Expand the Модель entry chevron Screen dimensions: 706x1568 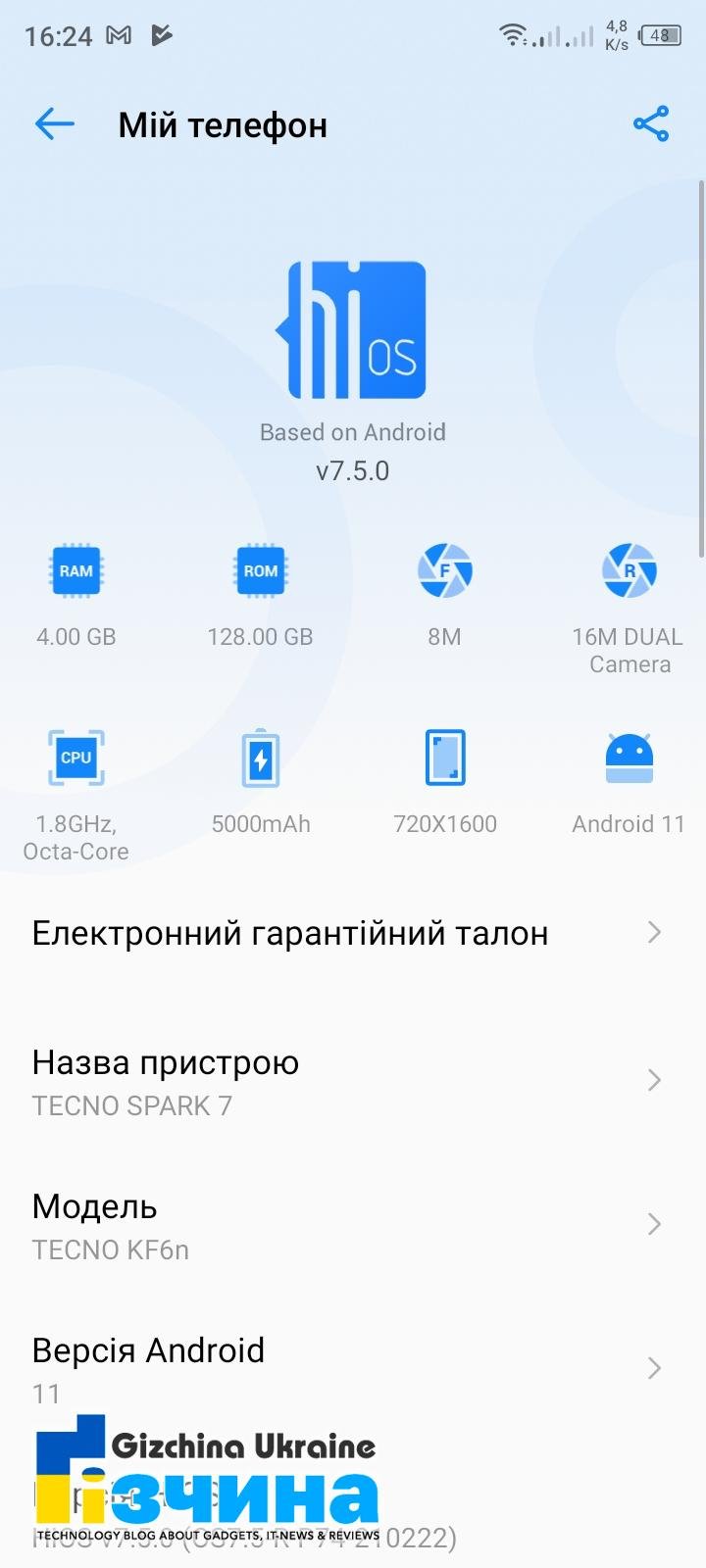655,1224
